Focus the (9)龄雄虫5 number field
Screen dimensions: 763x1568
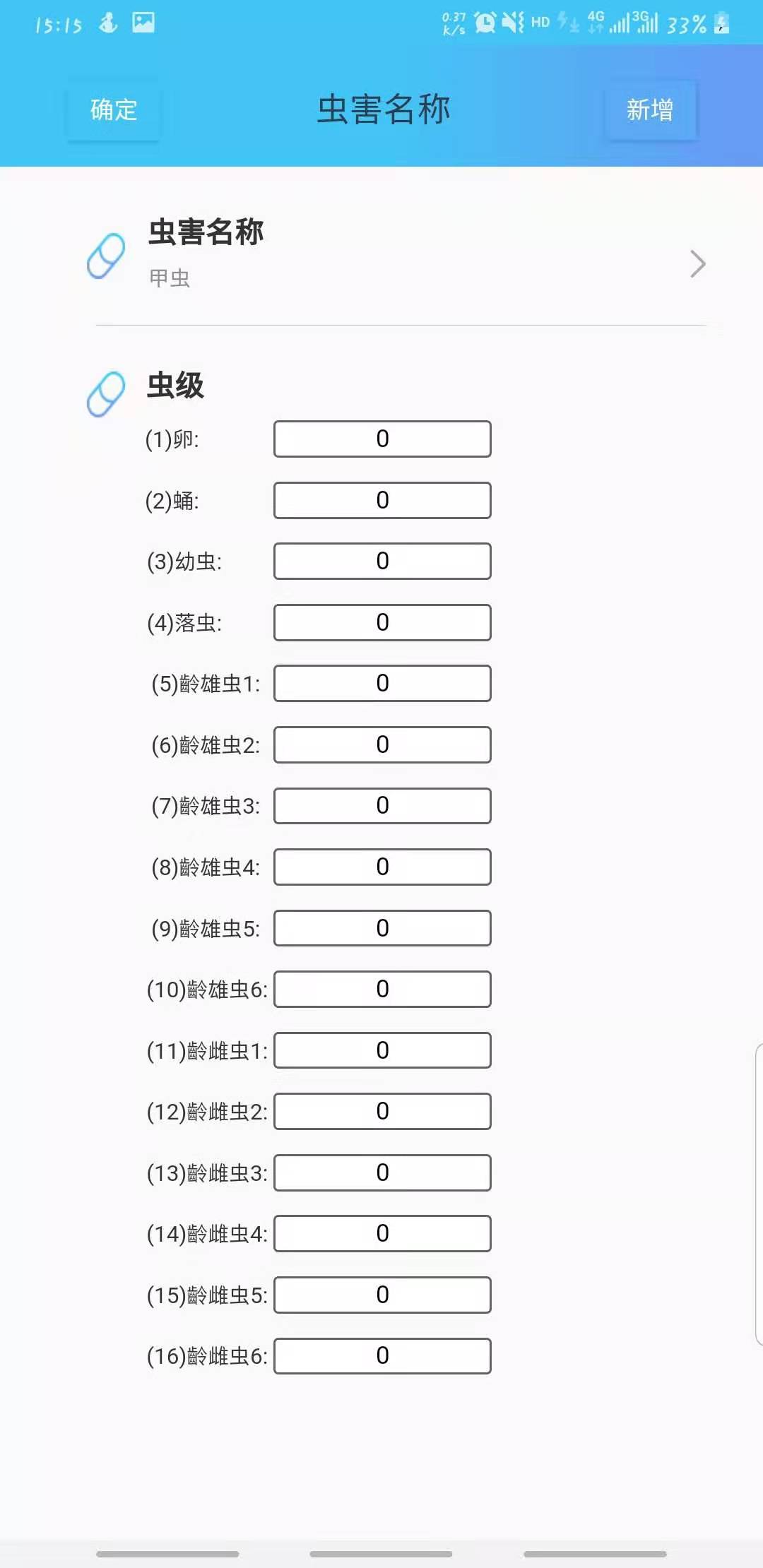point(382,928)
